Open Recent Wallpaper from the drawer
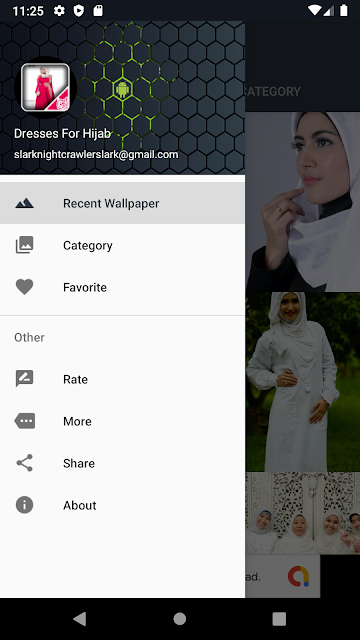The image size is (360, 640). click(x=122, y=203)
